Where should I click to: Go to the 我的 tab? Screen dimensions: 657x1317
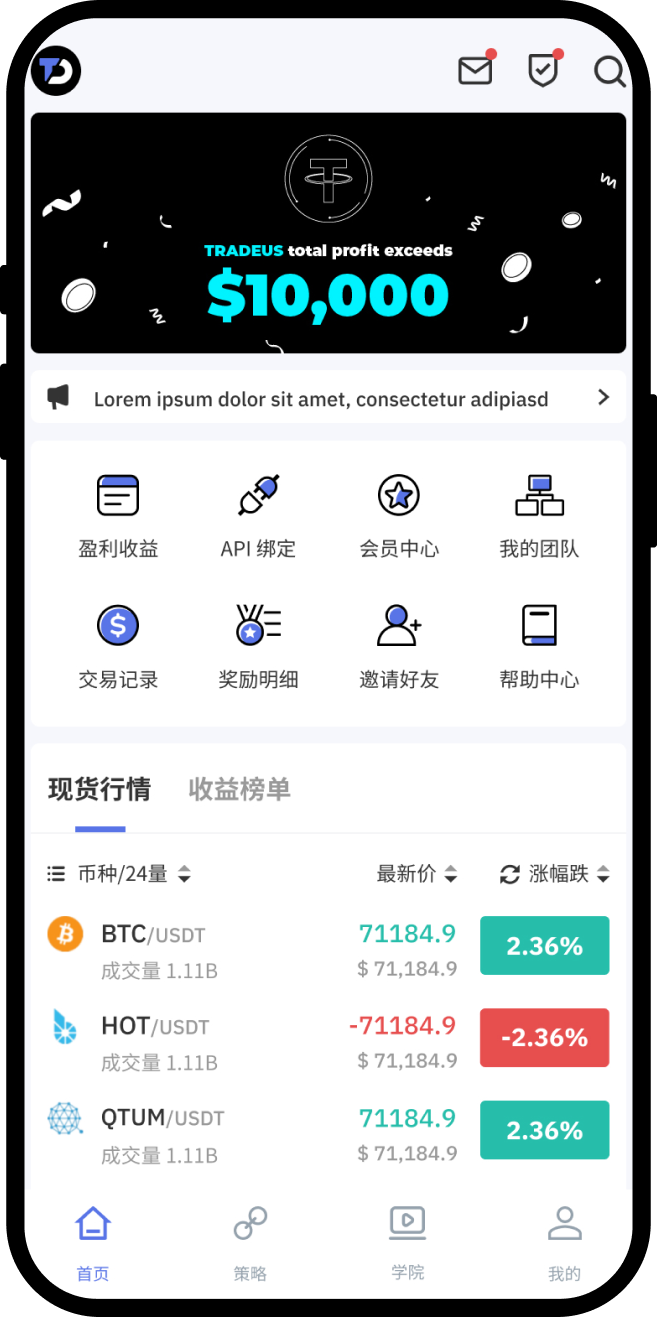pos(564,1242)
